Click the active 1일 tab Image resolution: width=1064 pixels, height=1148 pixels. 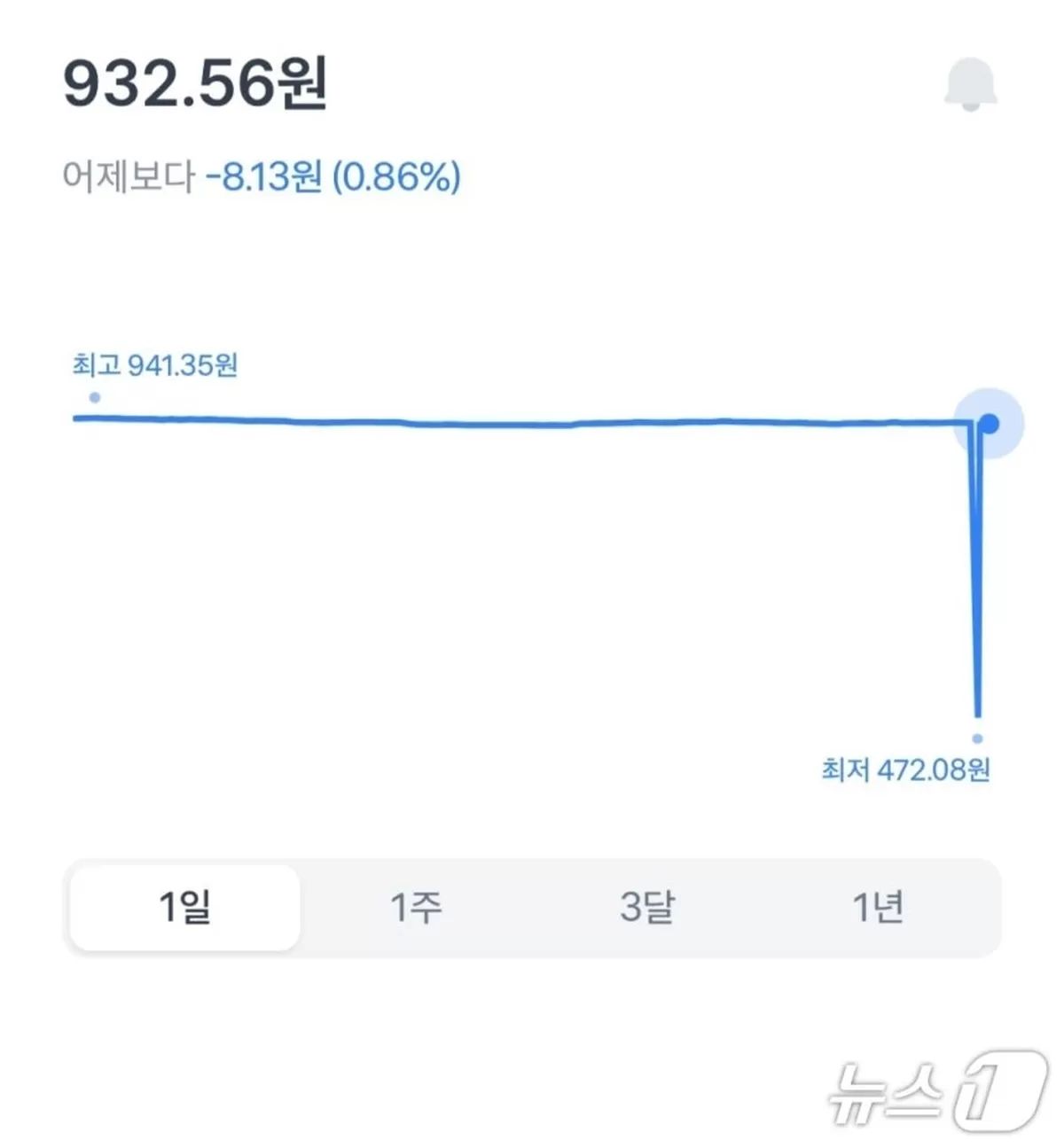184,906
